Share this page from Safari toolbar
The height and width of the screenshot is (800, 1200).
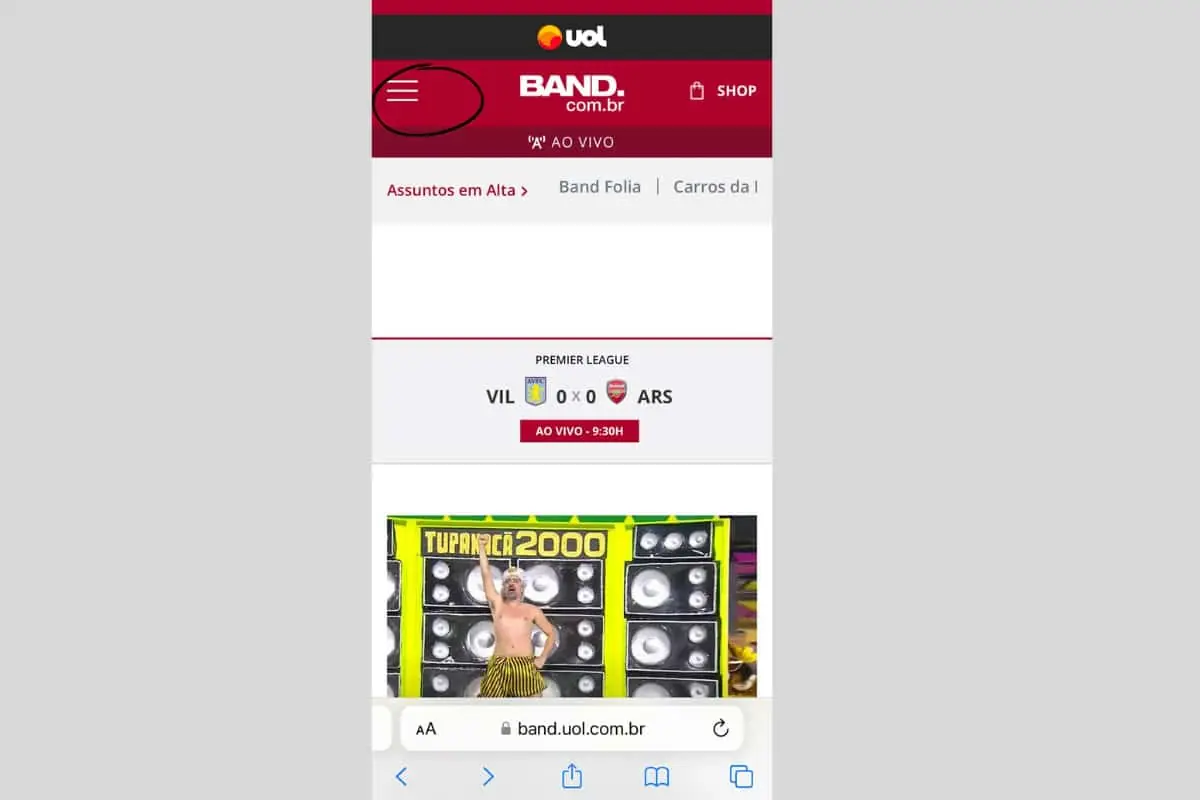click(571, 776)
